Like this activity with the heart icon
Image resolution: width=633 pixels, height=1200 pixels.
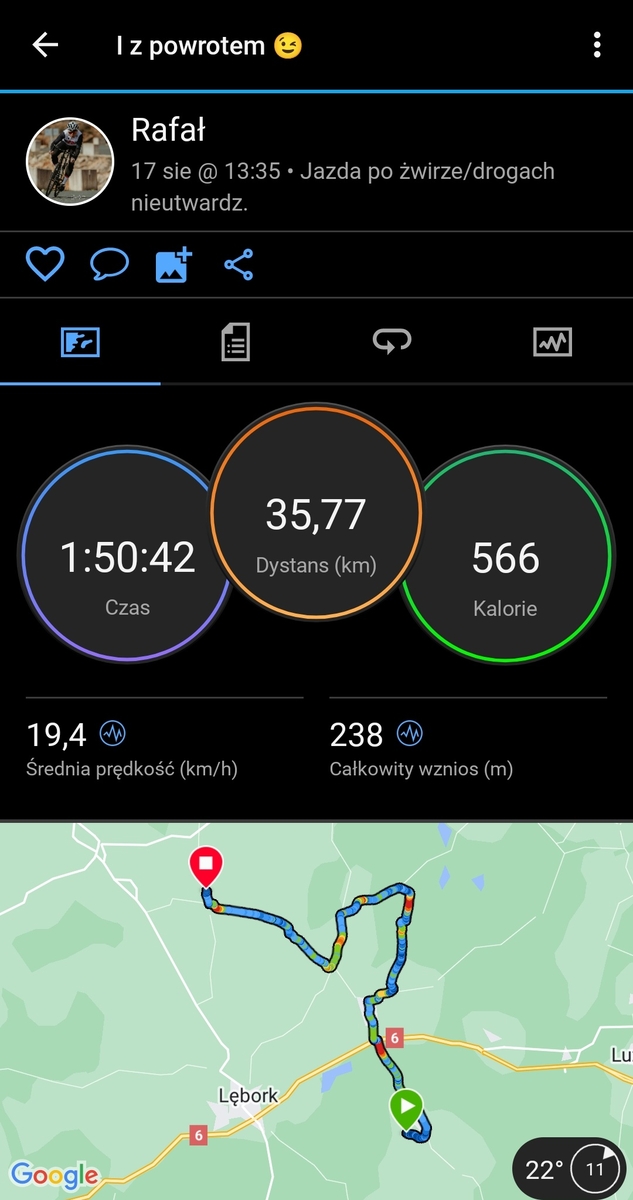45,264
